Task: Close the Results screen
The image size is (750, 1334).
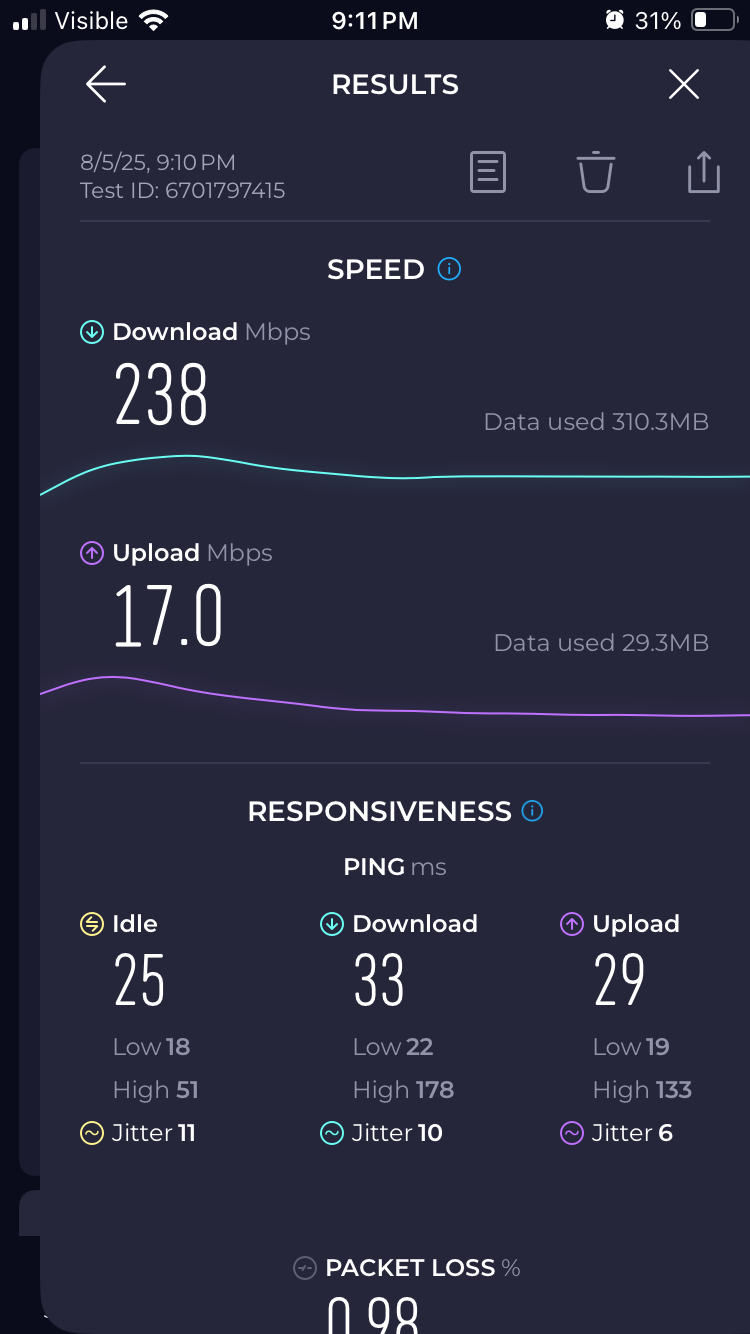Action: 684,85
